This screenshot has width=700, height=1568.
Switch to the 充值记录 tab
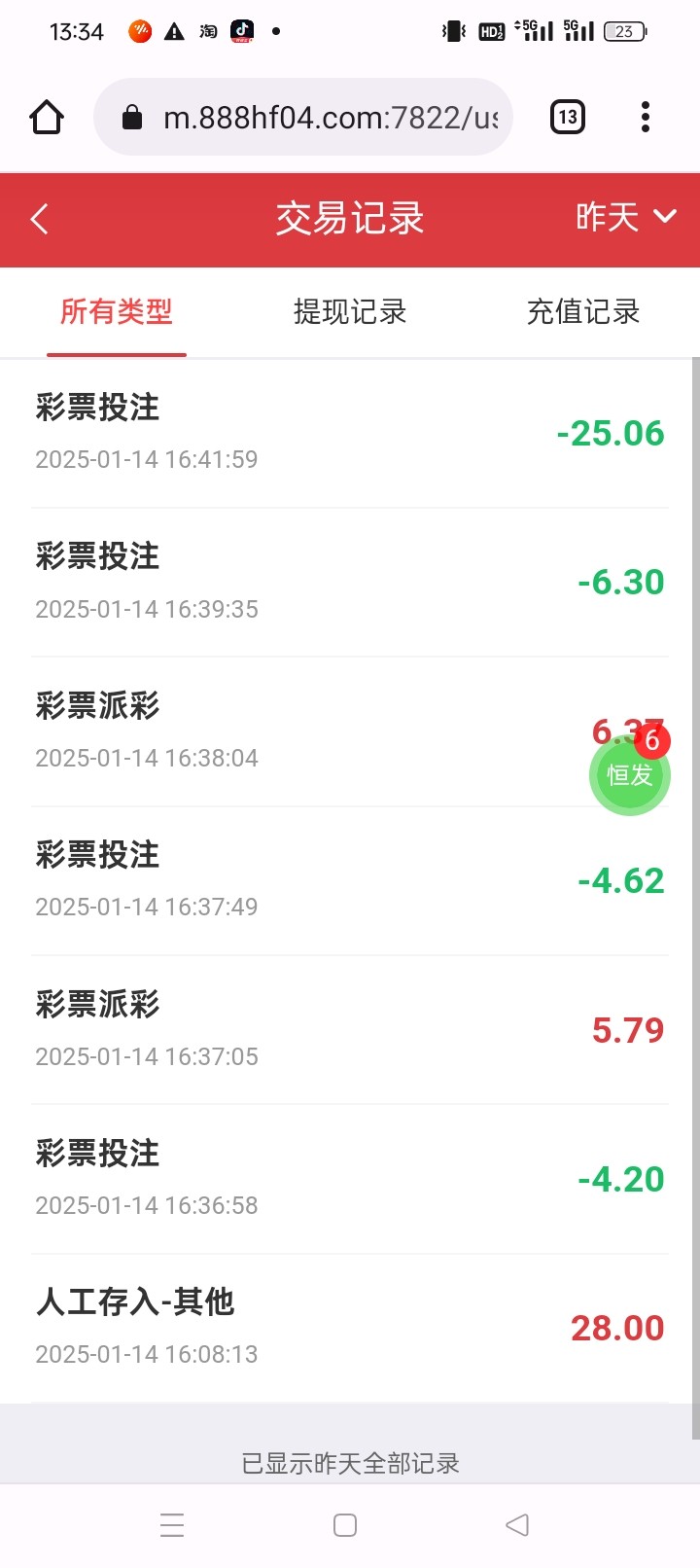[582, 312]
